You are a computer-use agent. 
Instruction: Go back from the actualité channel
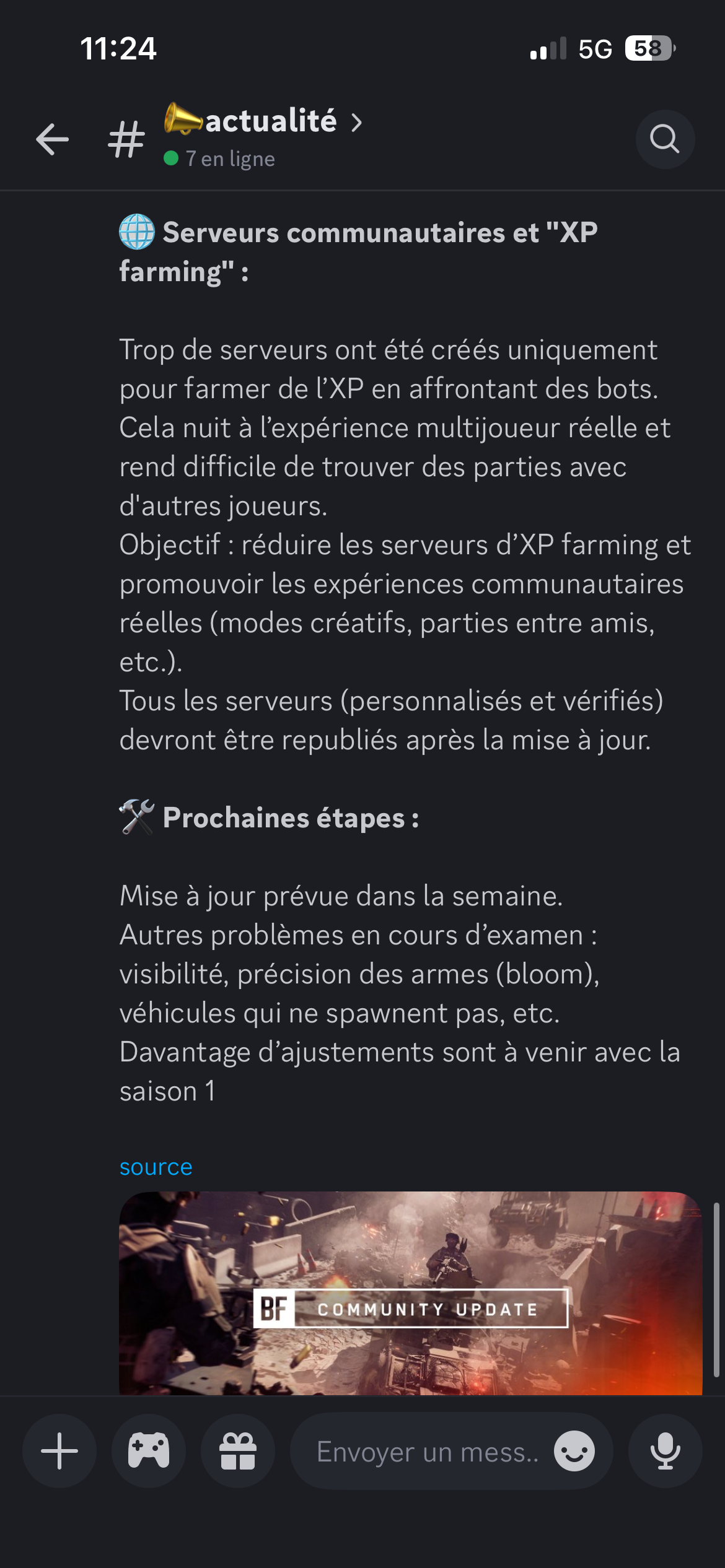53,139
